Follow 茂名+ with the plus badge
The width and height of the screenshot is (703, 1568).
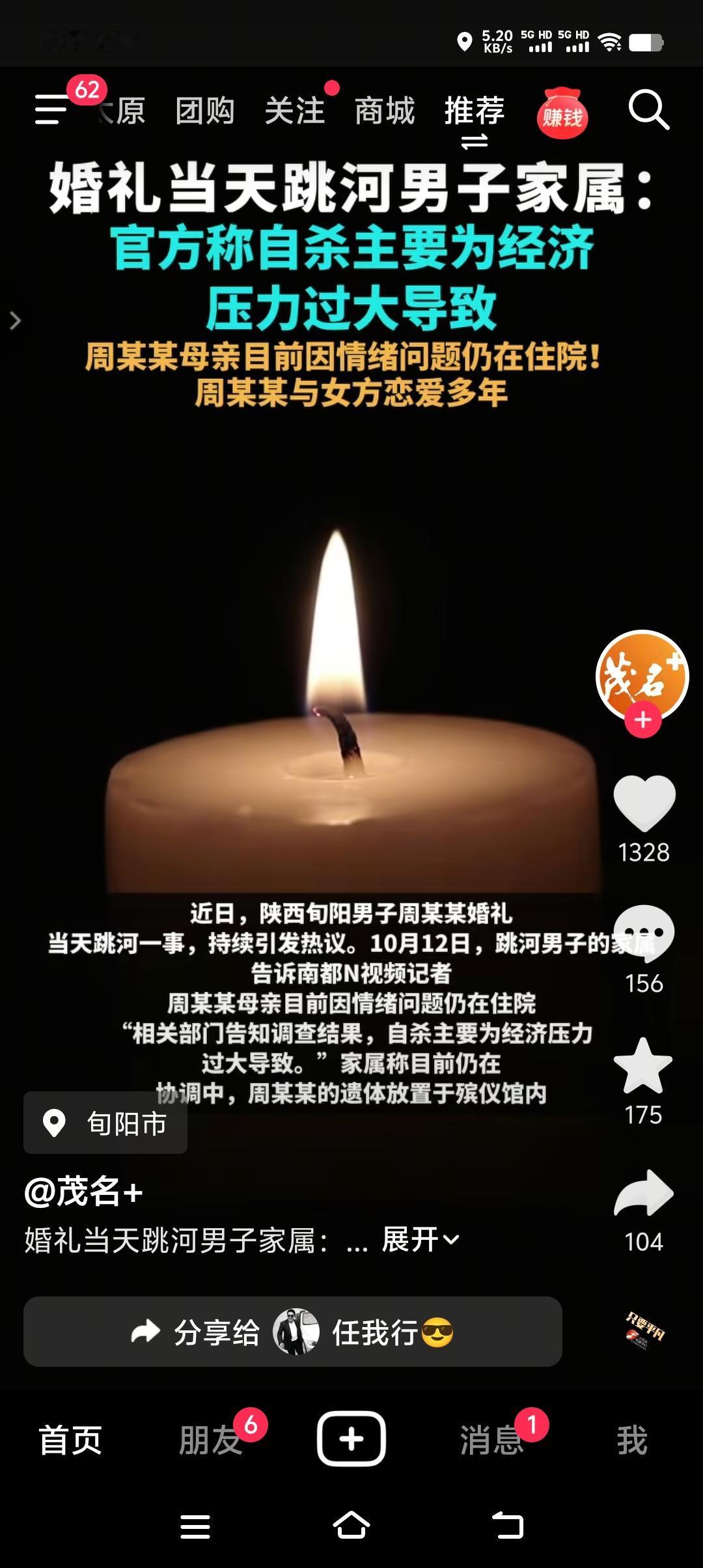pos(643,720)
